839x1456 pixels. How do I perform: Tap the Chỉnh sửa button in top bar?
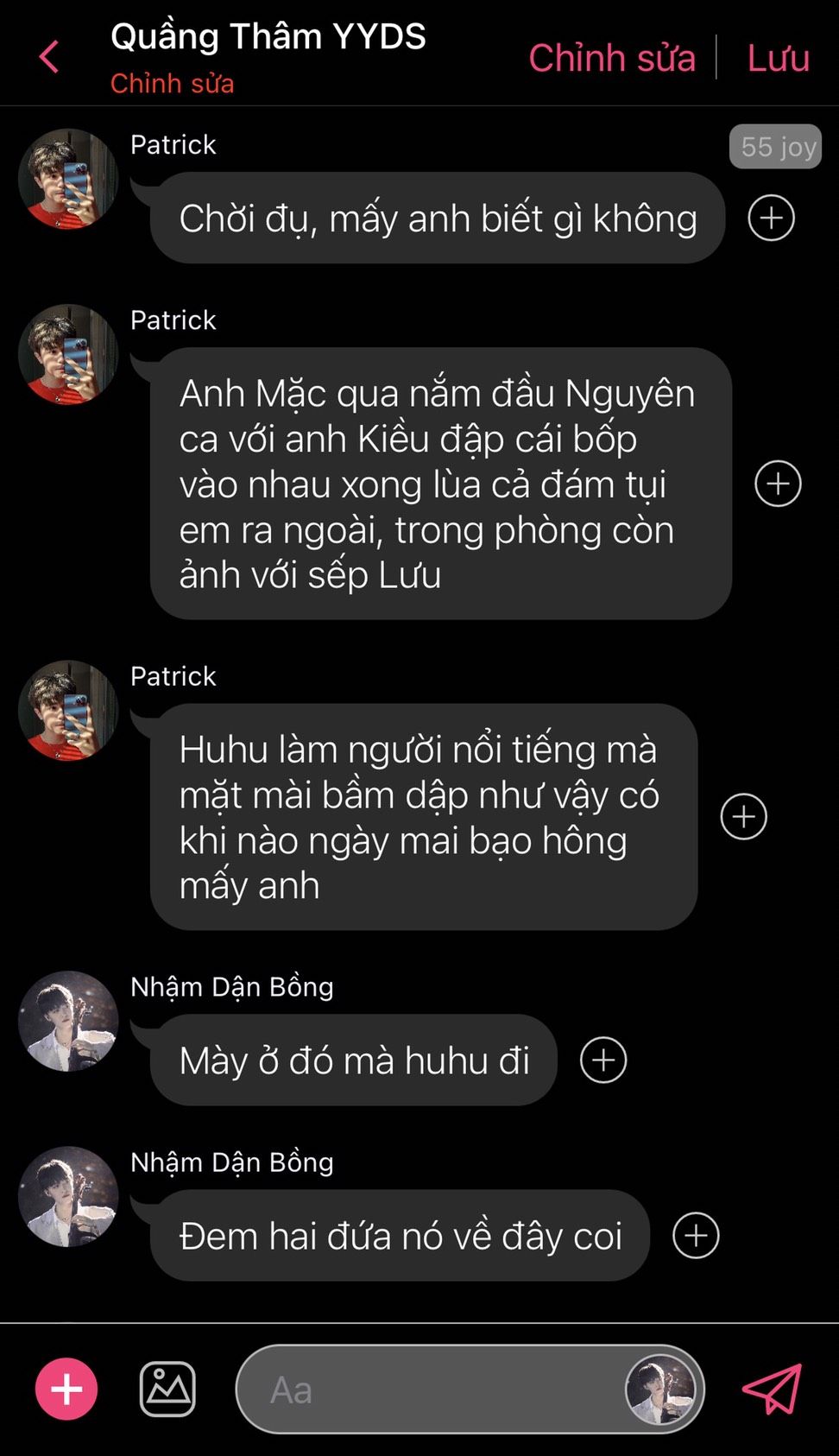[x=612, y=58]
